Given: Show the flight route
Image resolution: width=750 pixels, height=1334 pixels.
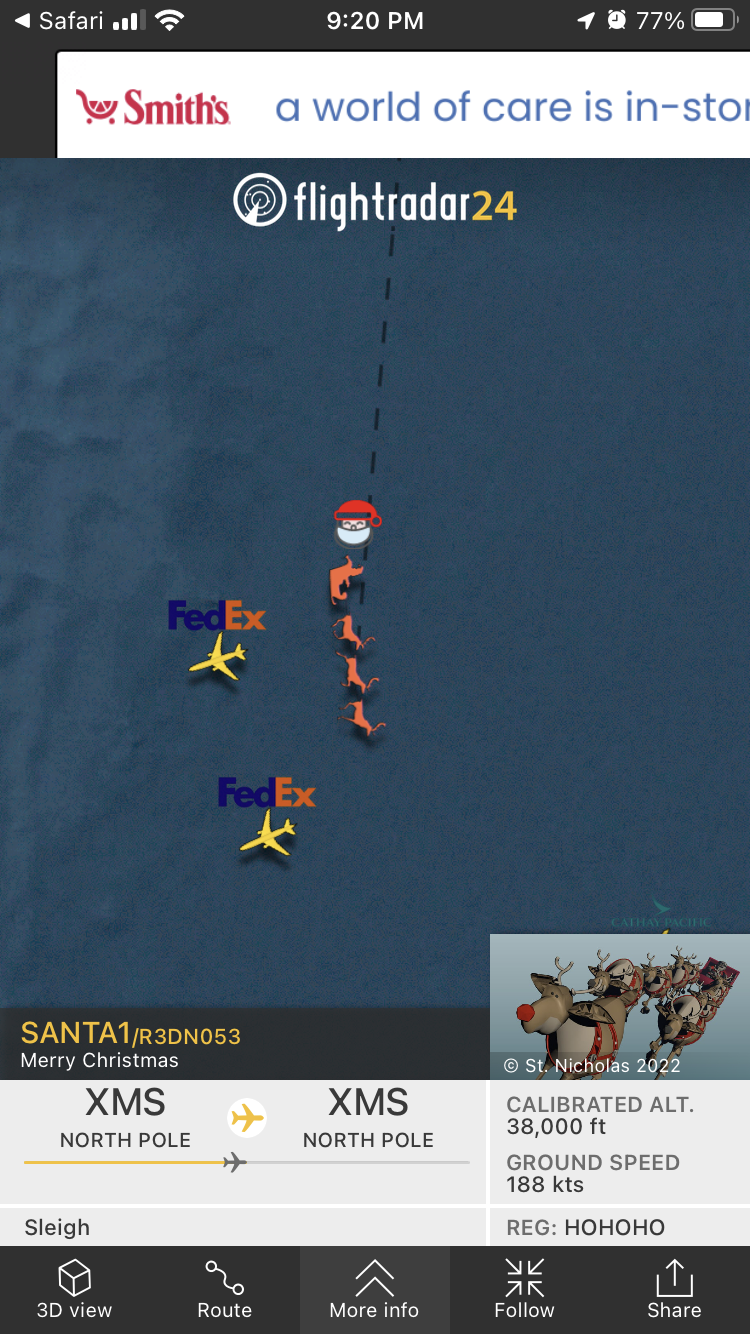Looking at the screenshot, I should point(224,1290).
